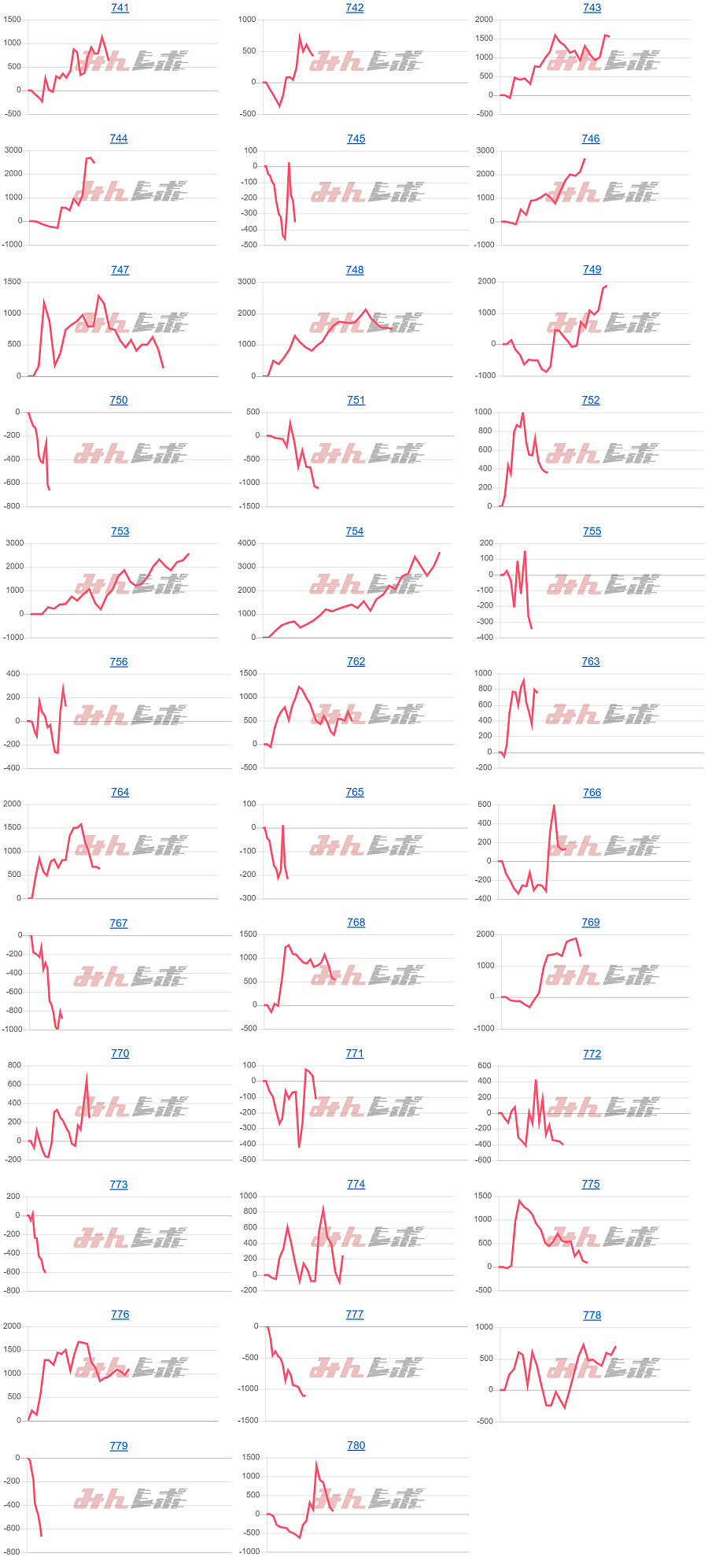The image size is (708, 1568).
Task: Open link 742
Action: tap(355, 8)
